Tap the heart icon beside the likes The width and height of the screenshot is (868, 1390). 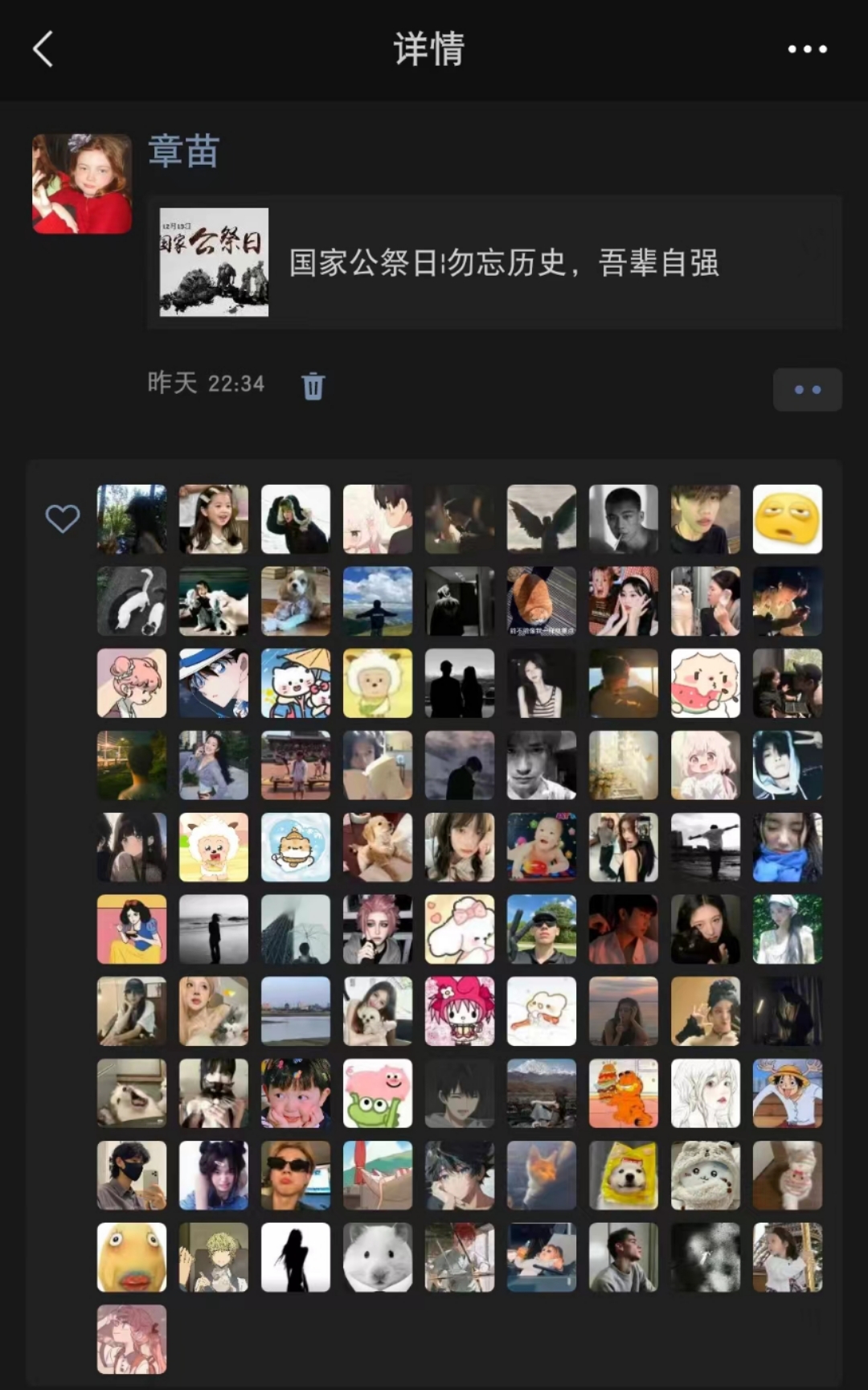tap(63, 519)
